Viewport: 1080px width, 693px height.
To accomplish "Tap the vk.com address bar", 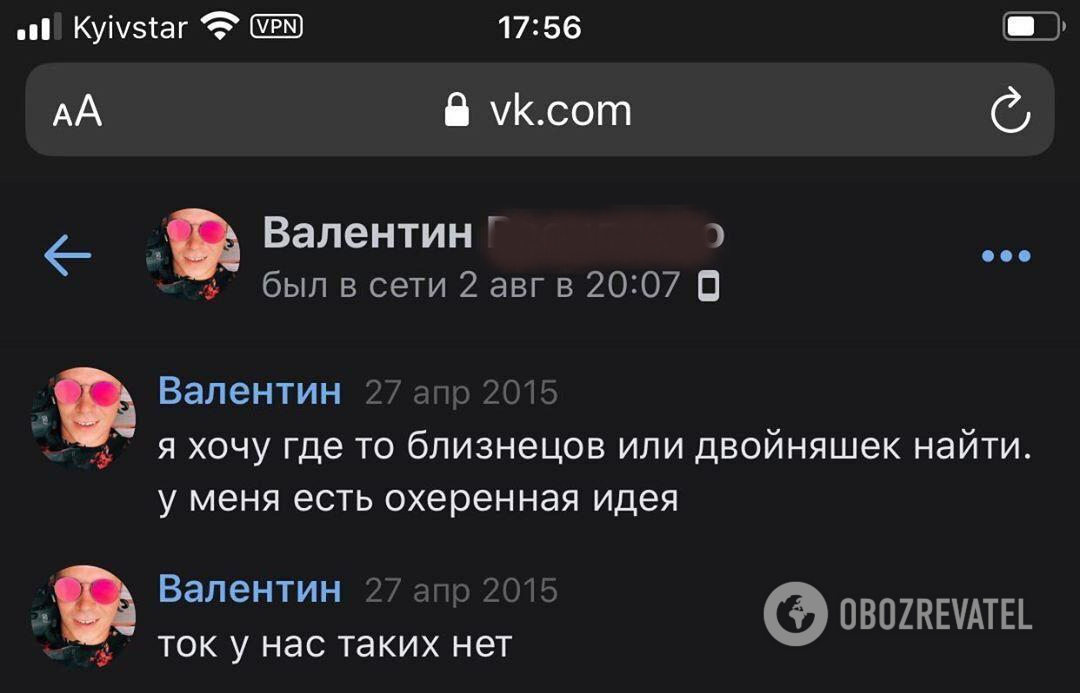I will click(x=540, y=110).
